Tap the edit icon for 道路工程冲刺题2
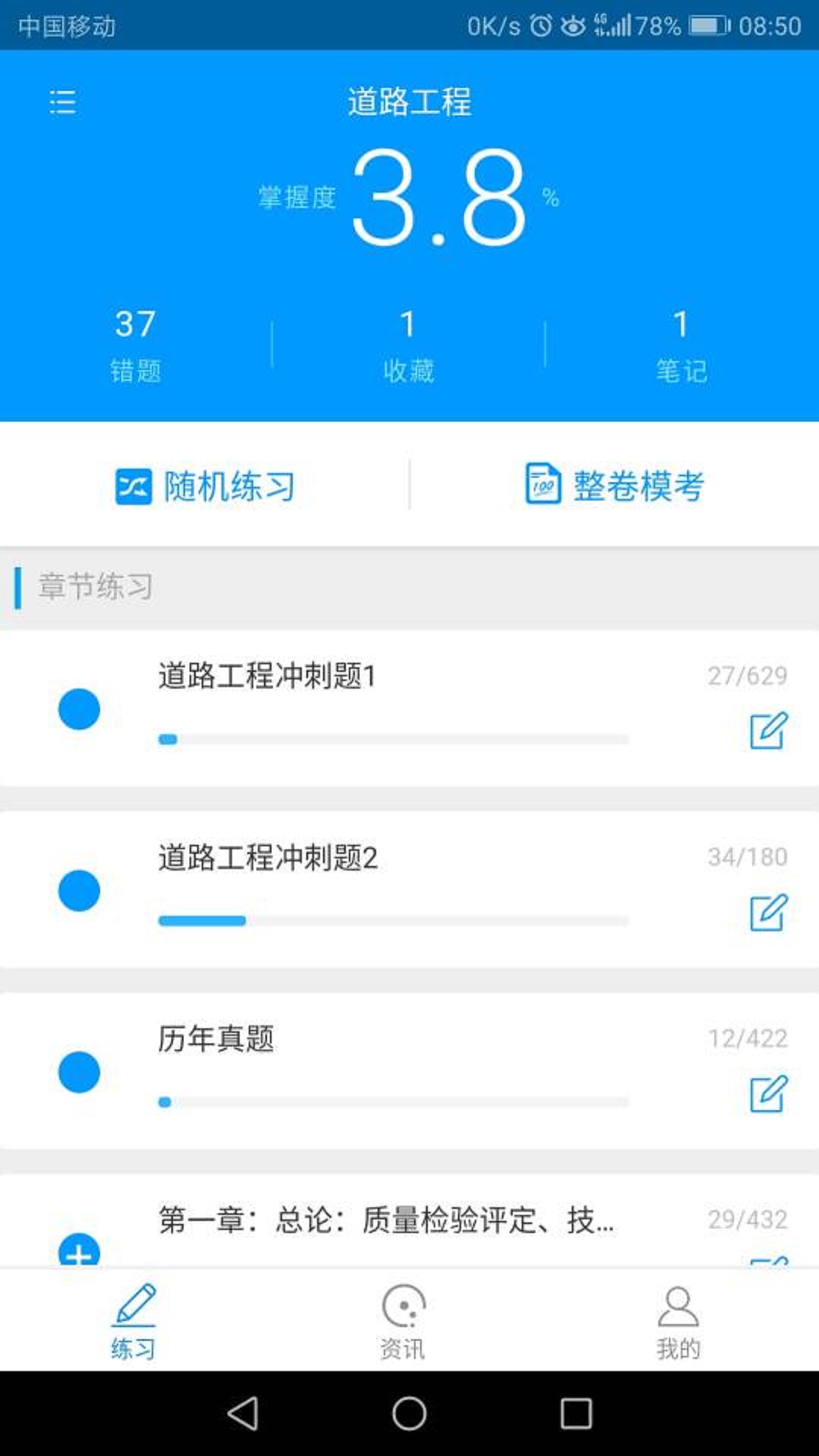 (x=768, y=912)
